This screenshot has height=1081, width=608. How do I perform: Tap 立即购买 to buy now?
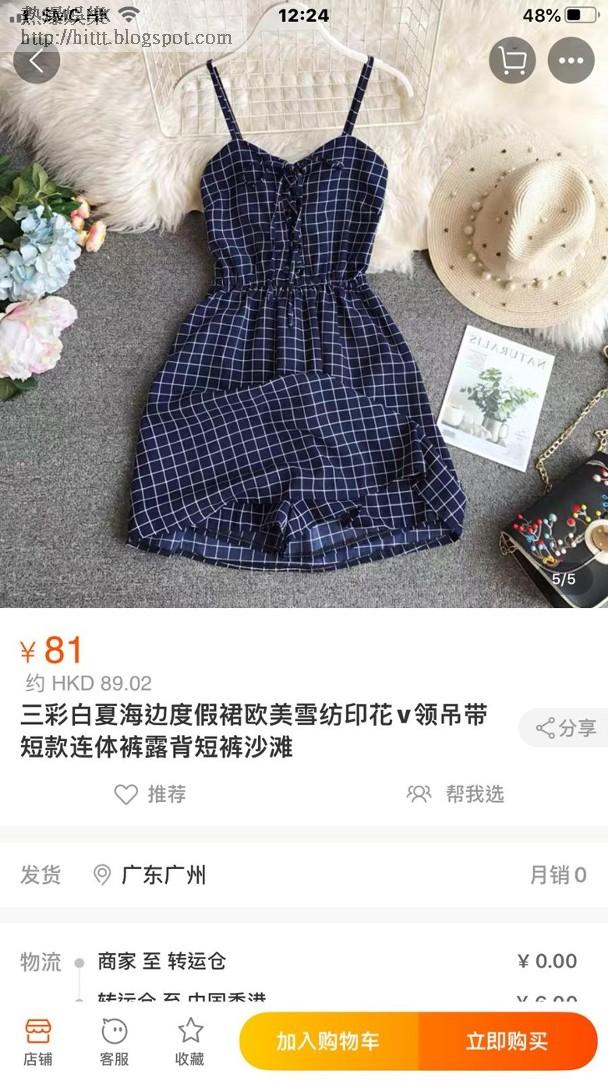[507, 1041]
